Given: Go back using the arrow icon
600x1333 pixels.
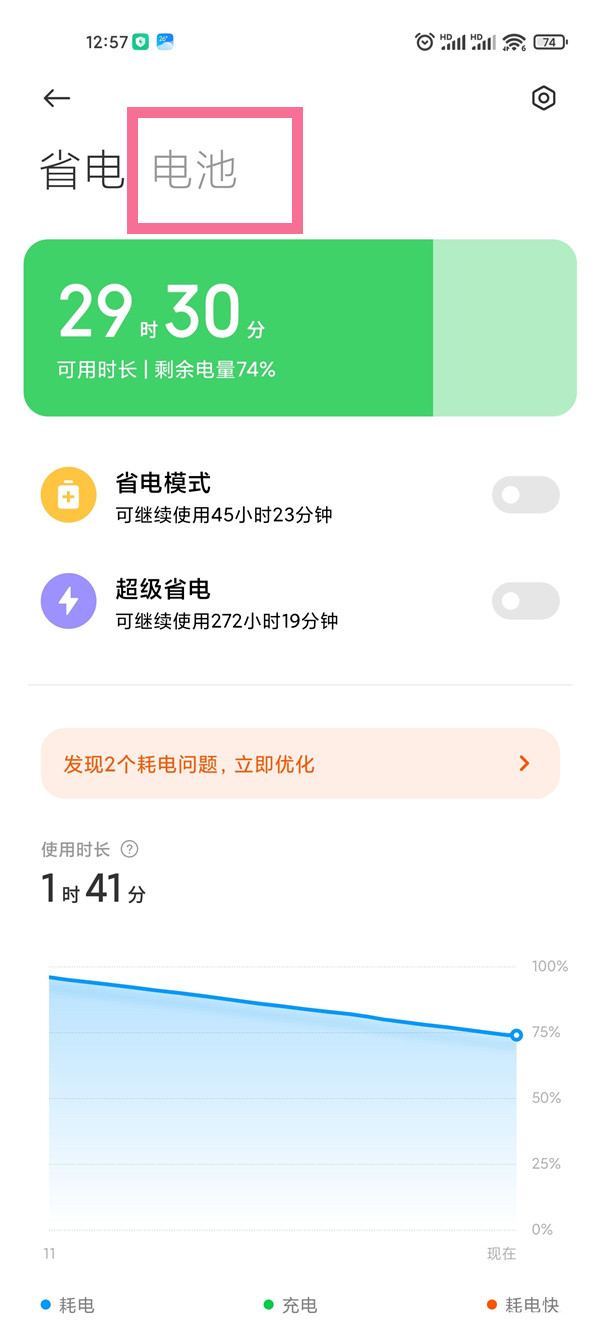Looking at the screenshot, I should (57, 98).
